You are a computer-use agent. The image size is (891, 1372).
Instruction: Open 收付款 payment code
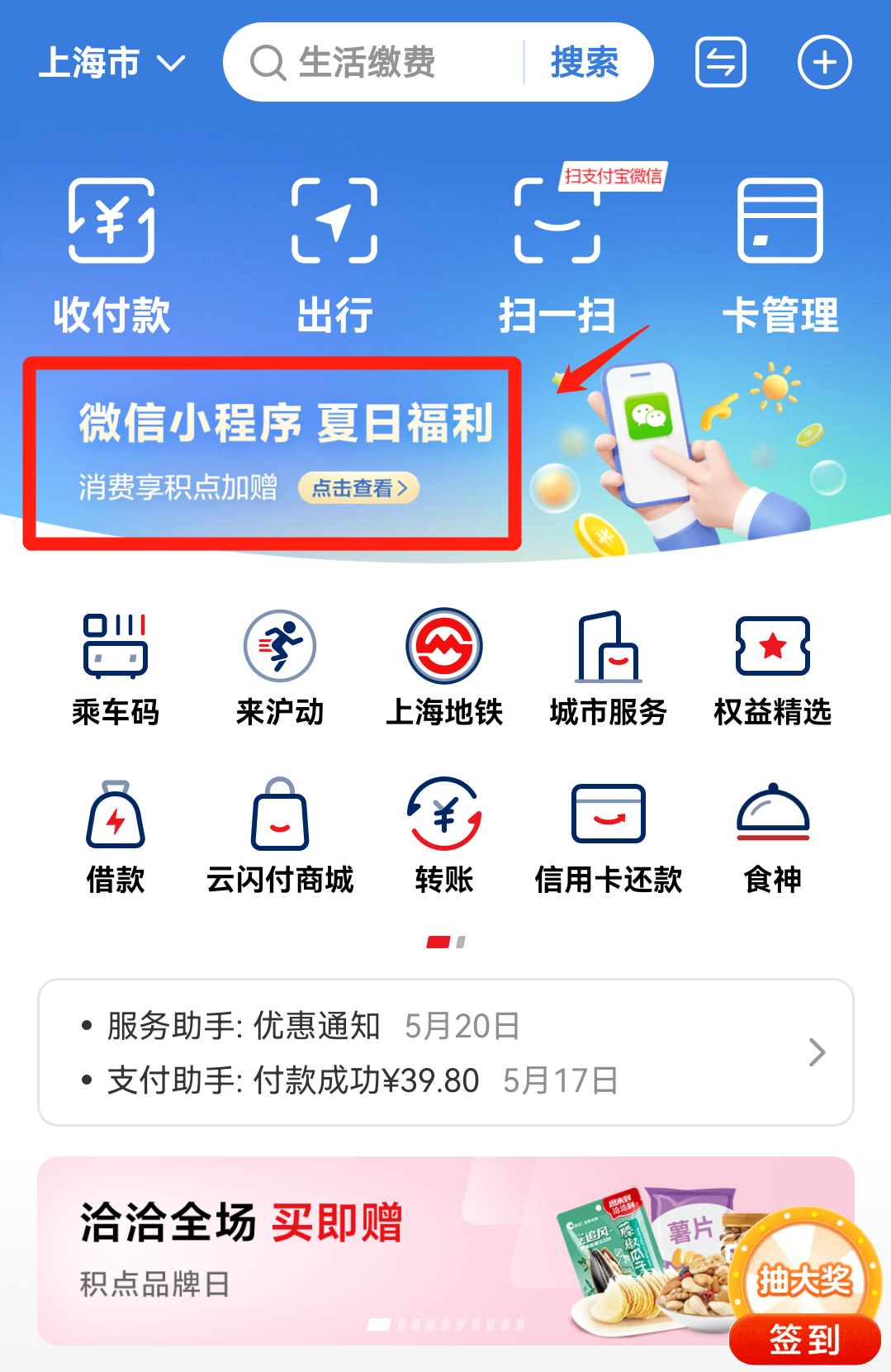point(111,254)
